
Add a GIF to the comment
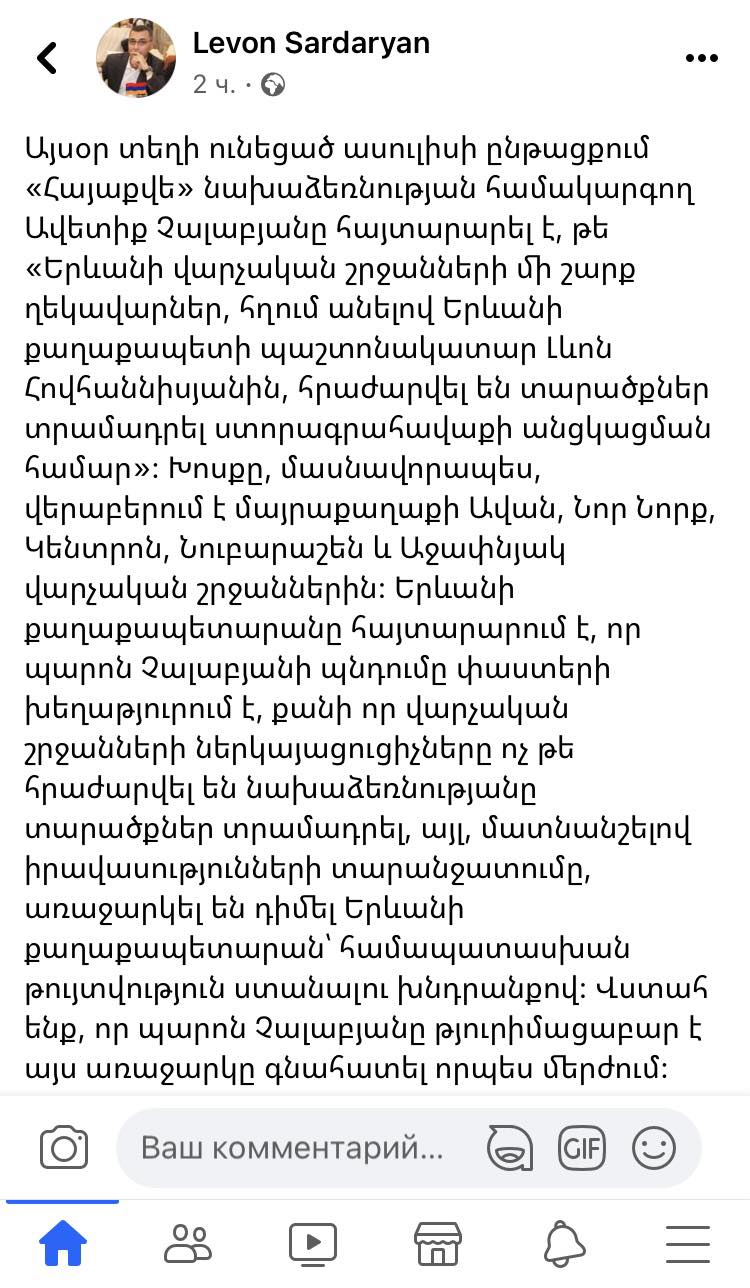point(582,1147)
